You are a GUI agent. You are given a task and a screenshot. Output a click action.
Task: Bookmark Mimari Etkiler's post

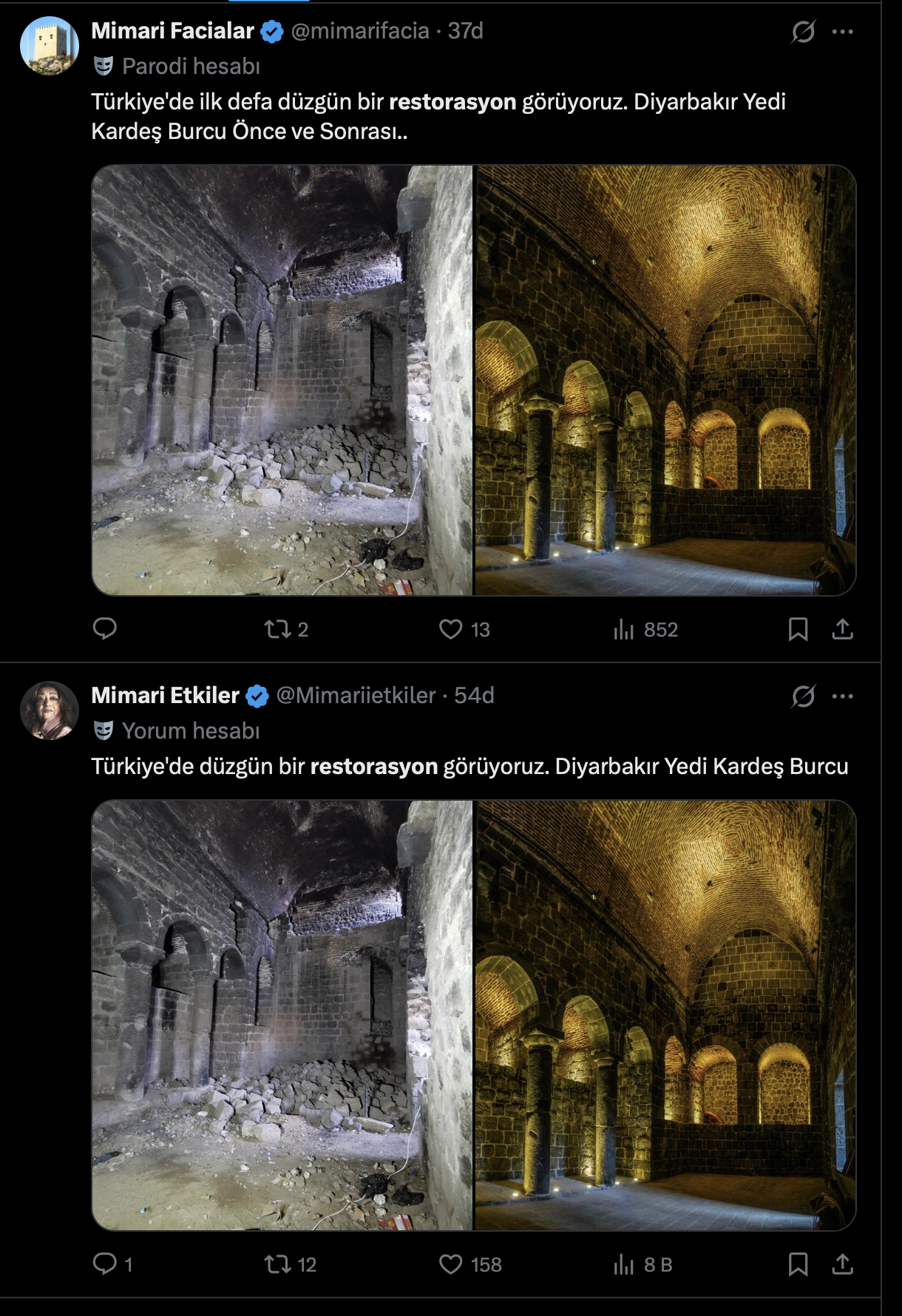(x=798, y=1264)
